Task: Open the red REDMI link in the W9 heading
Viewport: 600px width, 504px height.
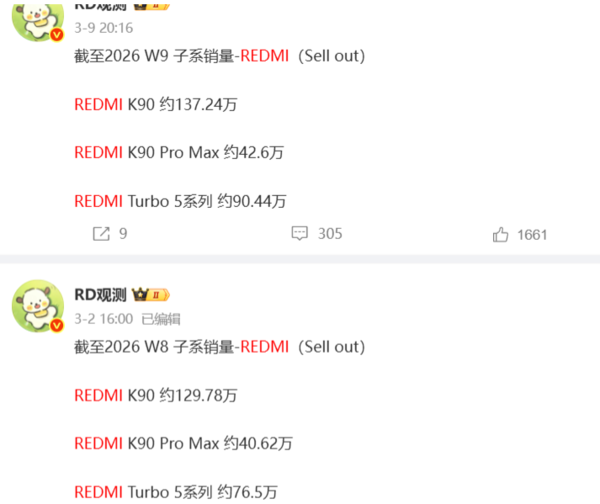Action: (x=265, y=56)
